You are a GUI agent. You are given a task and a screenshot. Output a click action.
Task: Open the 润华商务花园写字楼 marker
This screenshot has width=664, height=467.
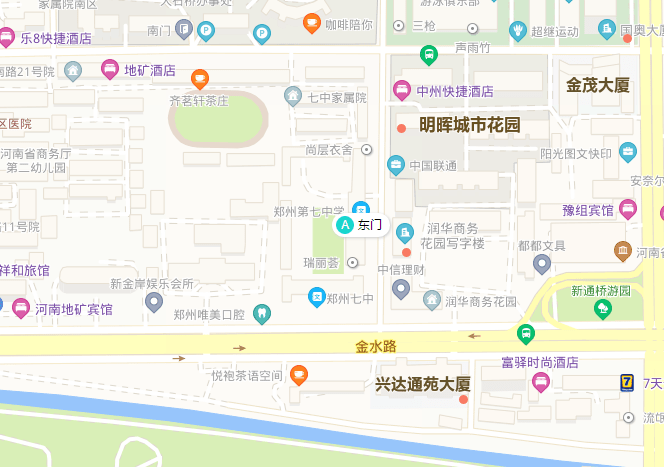[406, 234]
